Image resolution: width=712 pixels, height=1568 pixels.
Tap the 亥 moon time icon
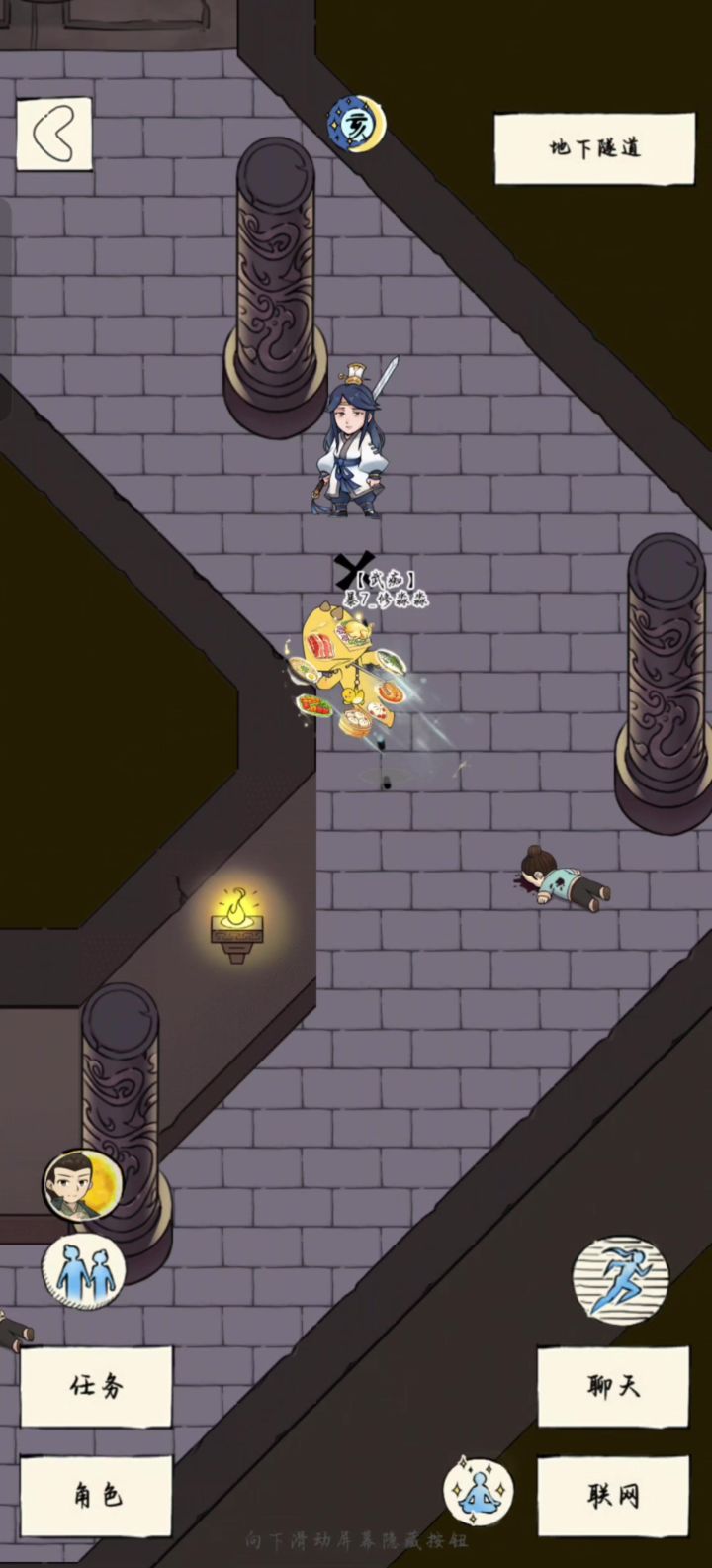pyautogui.click(x=356, y=123)
